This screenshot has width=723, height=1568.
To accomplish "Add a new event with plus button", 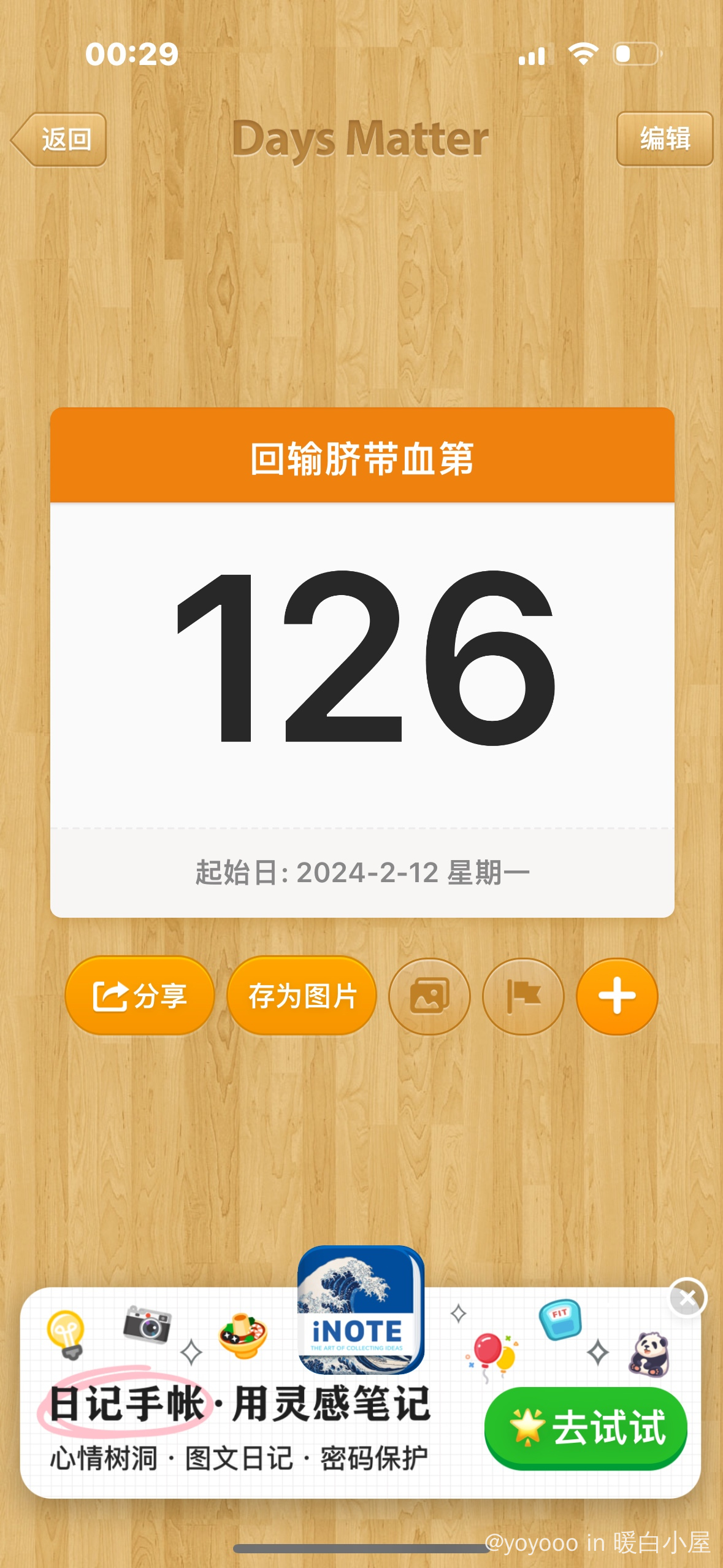I will pos(617,996).
